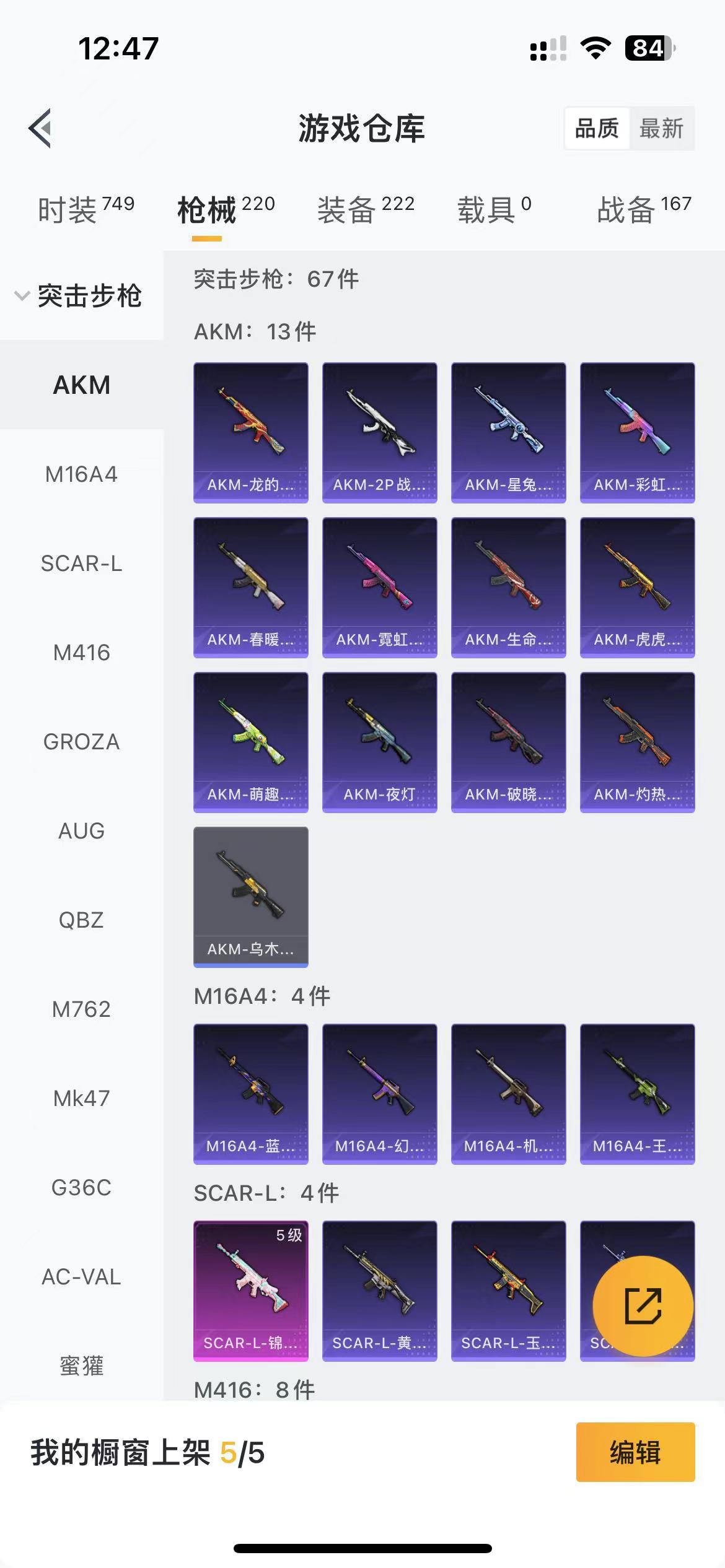
Task: Go back from 游戏仓库 page
Action: tap(40, 129)
